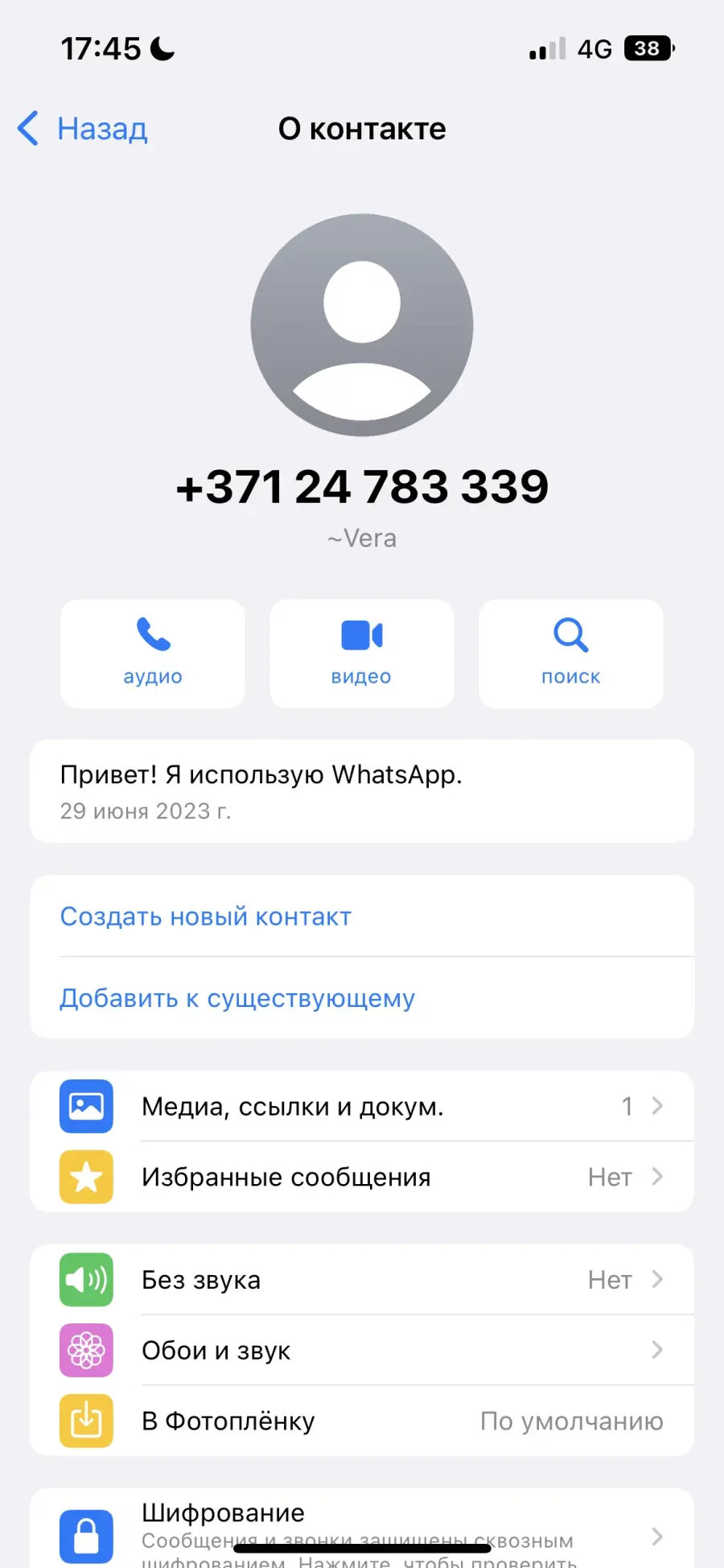Screen dimensions: 724x1568
Task: Search in chat via поиск button
Action: (x=571, y=654)
